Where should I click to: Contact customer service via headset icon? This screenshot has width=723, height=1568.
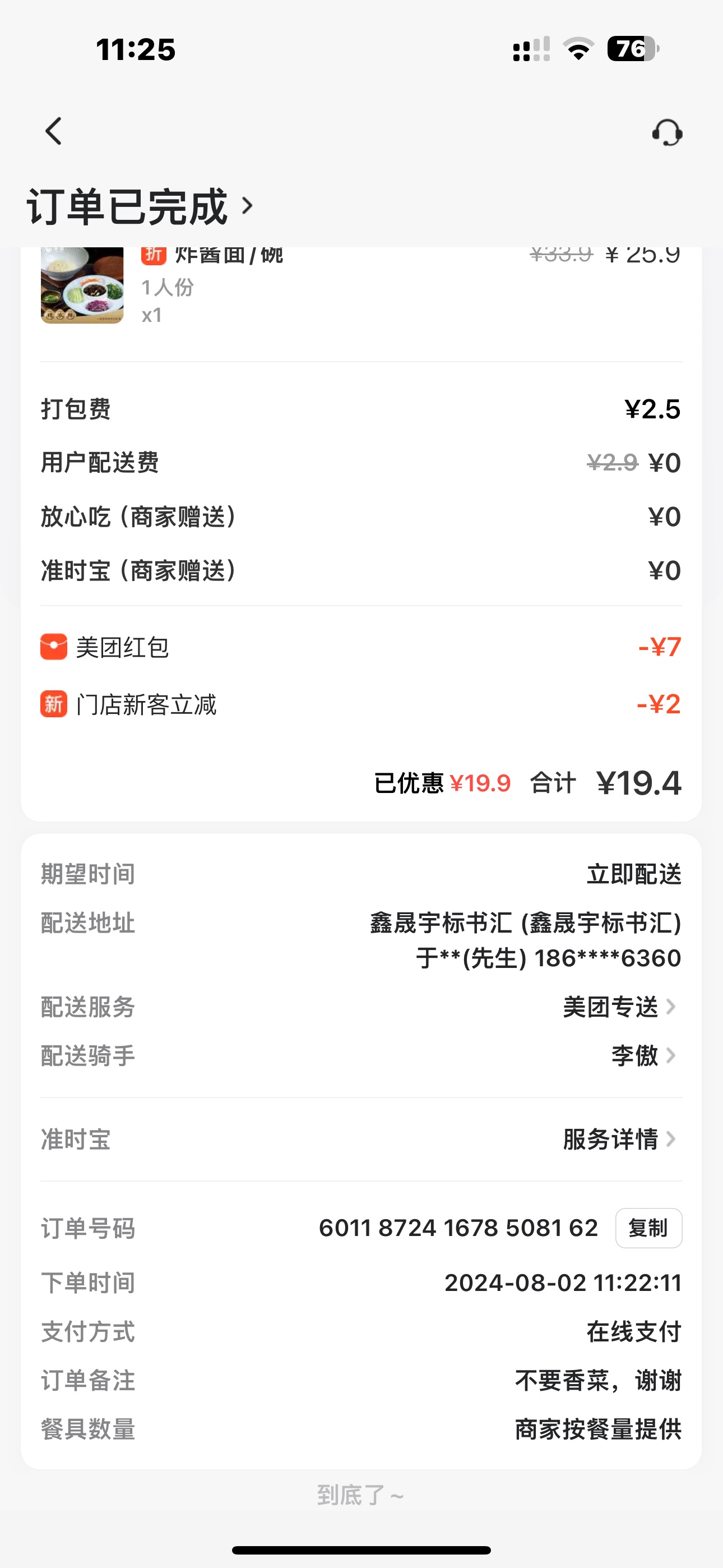click(x=667, y=132)
